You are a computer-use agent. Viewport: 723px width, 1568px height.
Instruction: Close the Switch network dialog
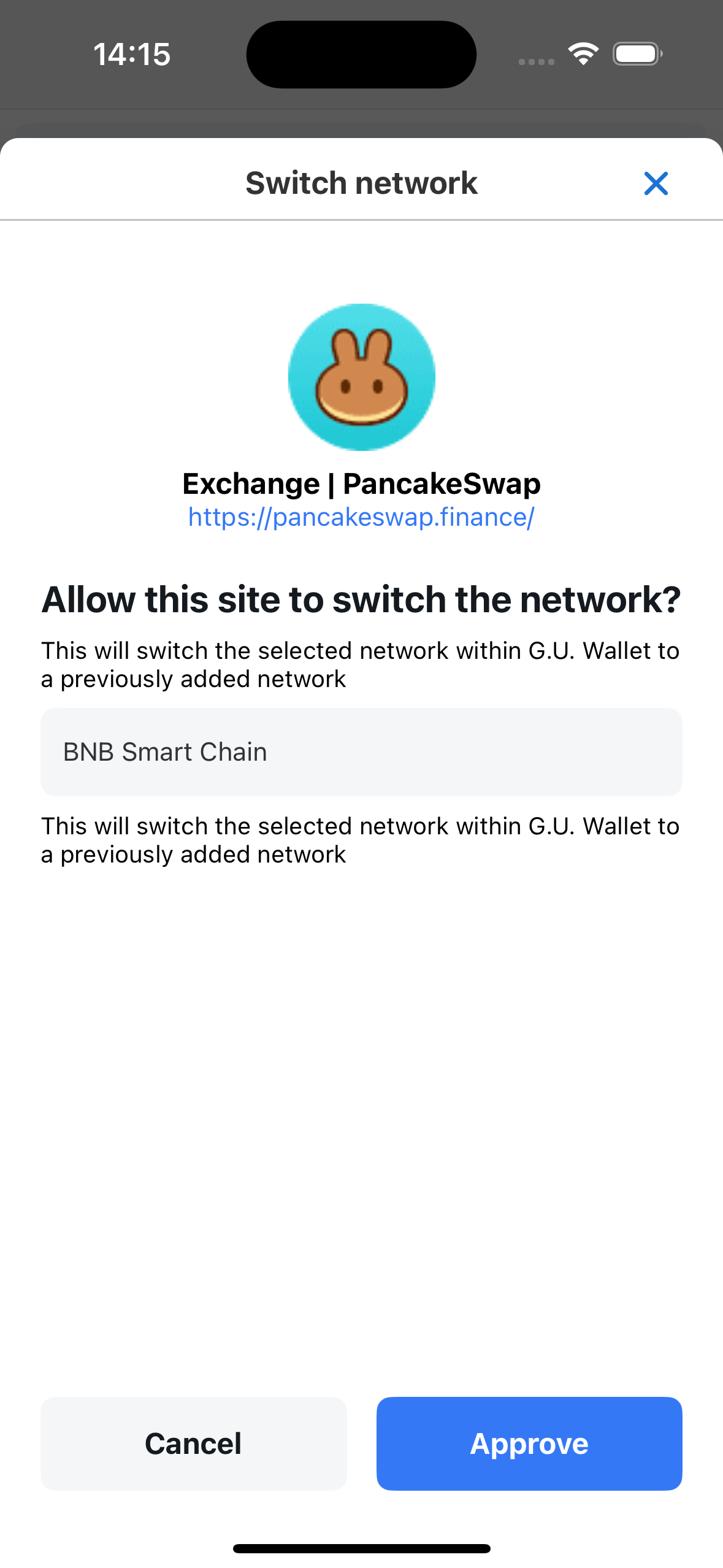coord(656,183)
